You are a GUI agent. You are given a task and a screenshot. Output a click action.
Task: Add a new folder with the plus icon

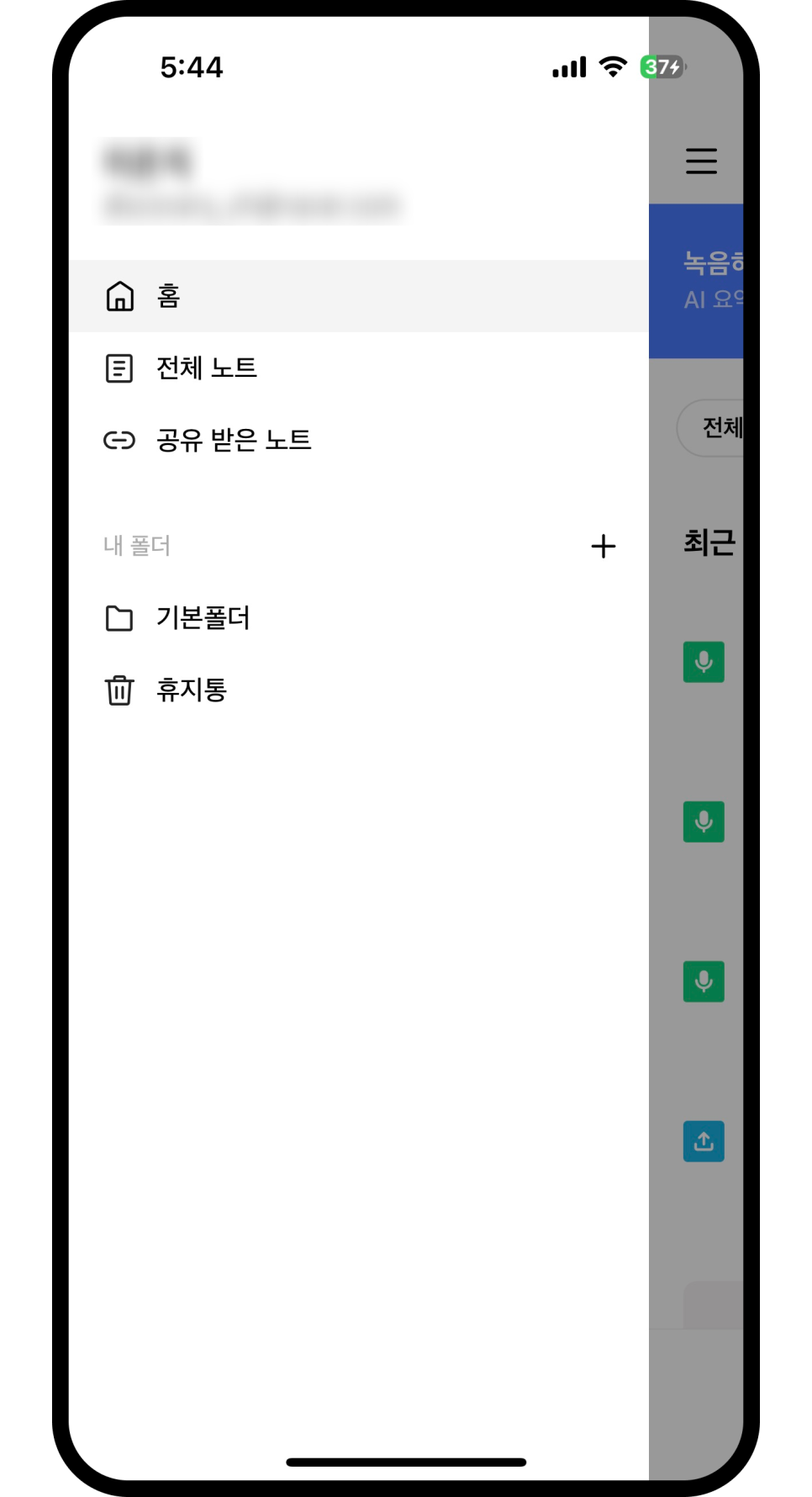(x=603, y=546)
